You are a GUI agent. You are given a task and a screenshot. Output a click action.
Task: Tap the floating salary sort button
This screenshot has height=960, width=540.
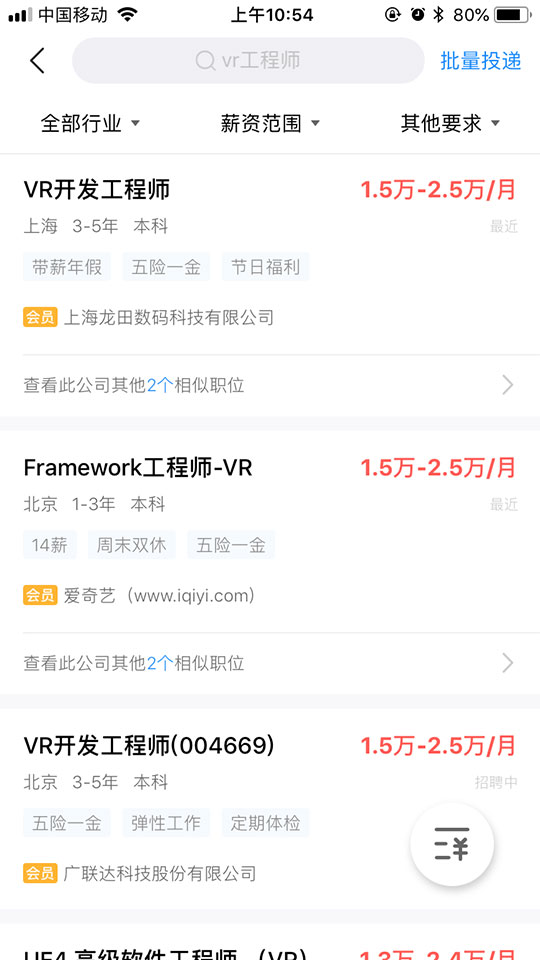(452, 844)
